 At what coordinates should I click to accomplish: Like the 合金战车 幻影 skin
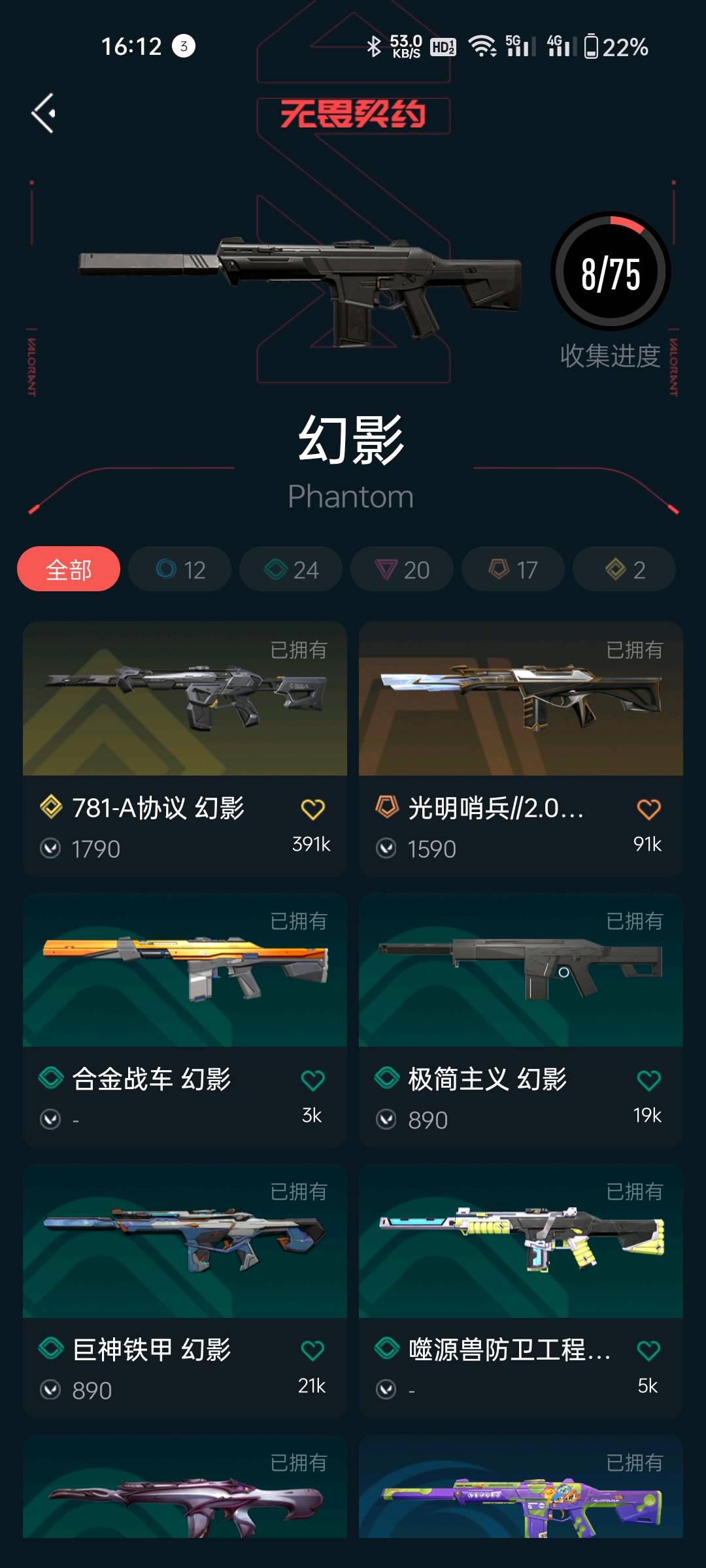[x=312, y=1080]
